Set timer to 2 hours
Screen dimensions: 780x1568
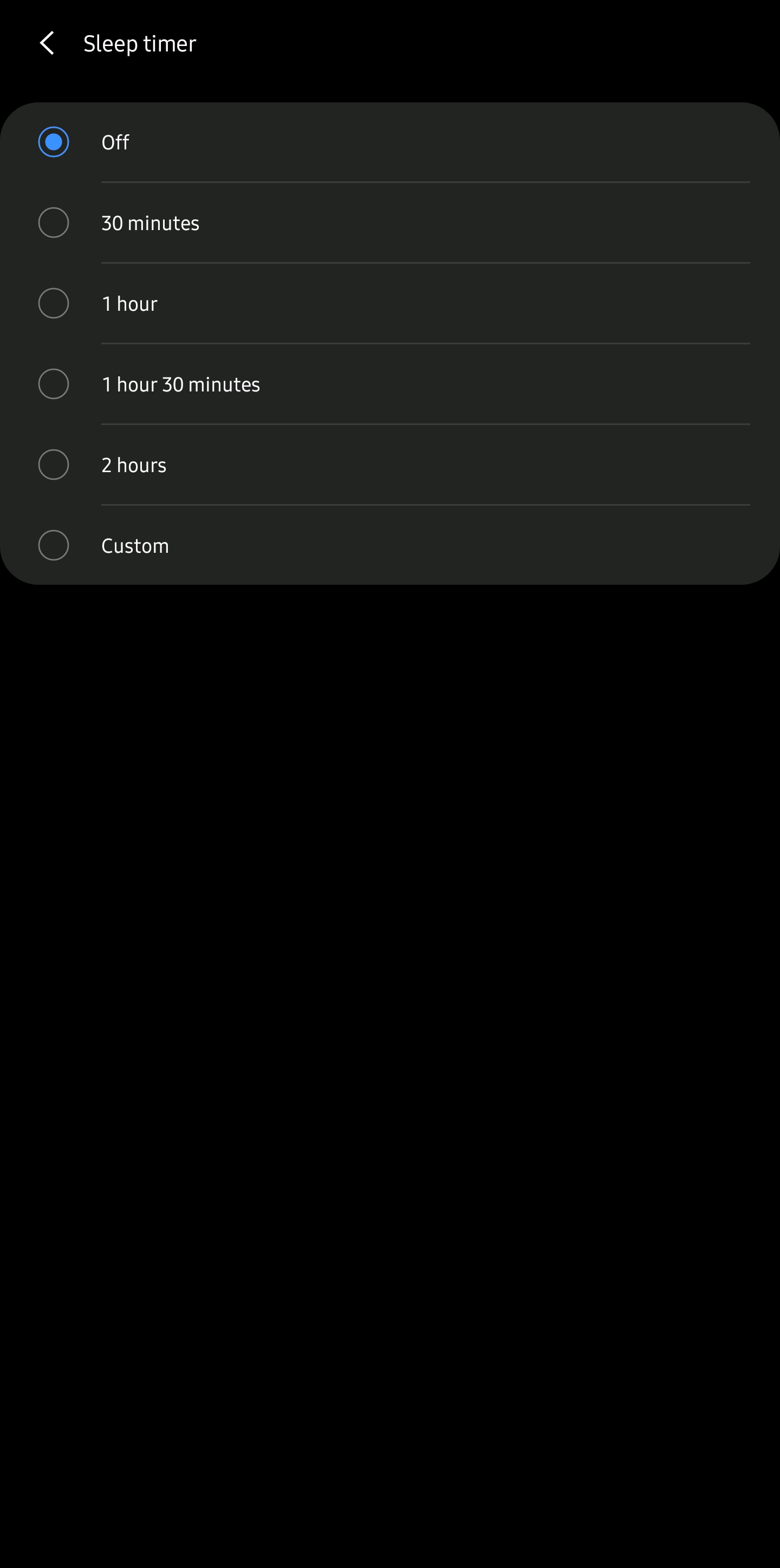click(389, 465)
